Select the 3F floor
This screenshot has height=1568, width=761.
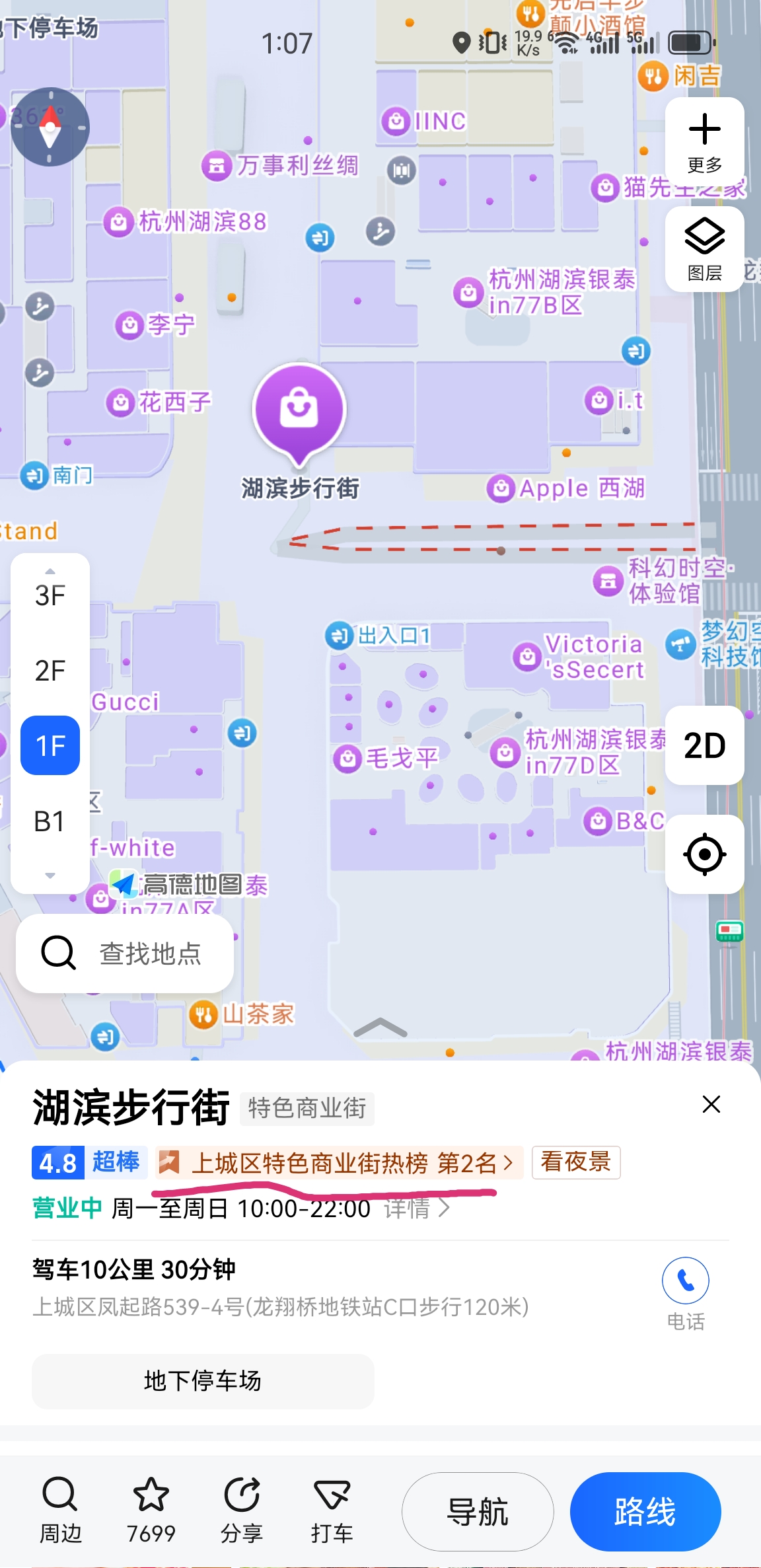[x=50, y=595]
